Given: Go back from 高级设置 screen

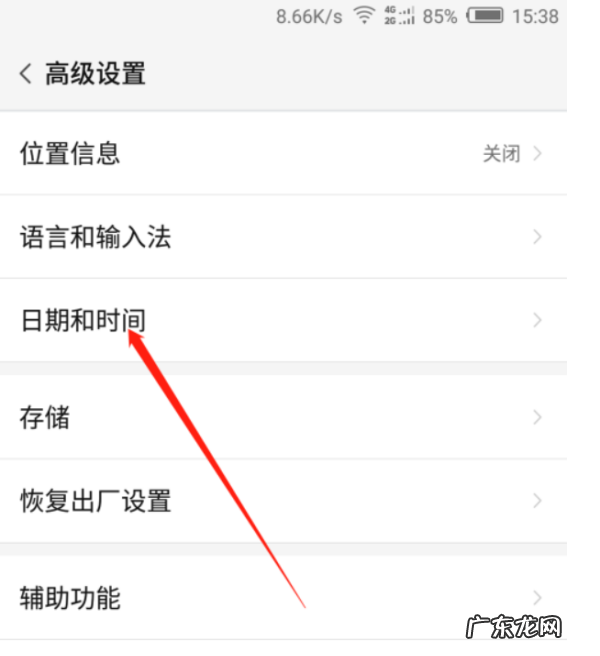Looking at the screenshot, I should [x=26, y=73].
